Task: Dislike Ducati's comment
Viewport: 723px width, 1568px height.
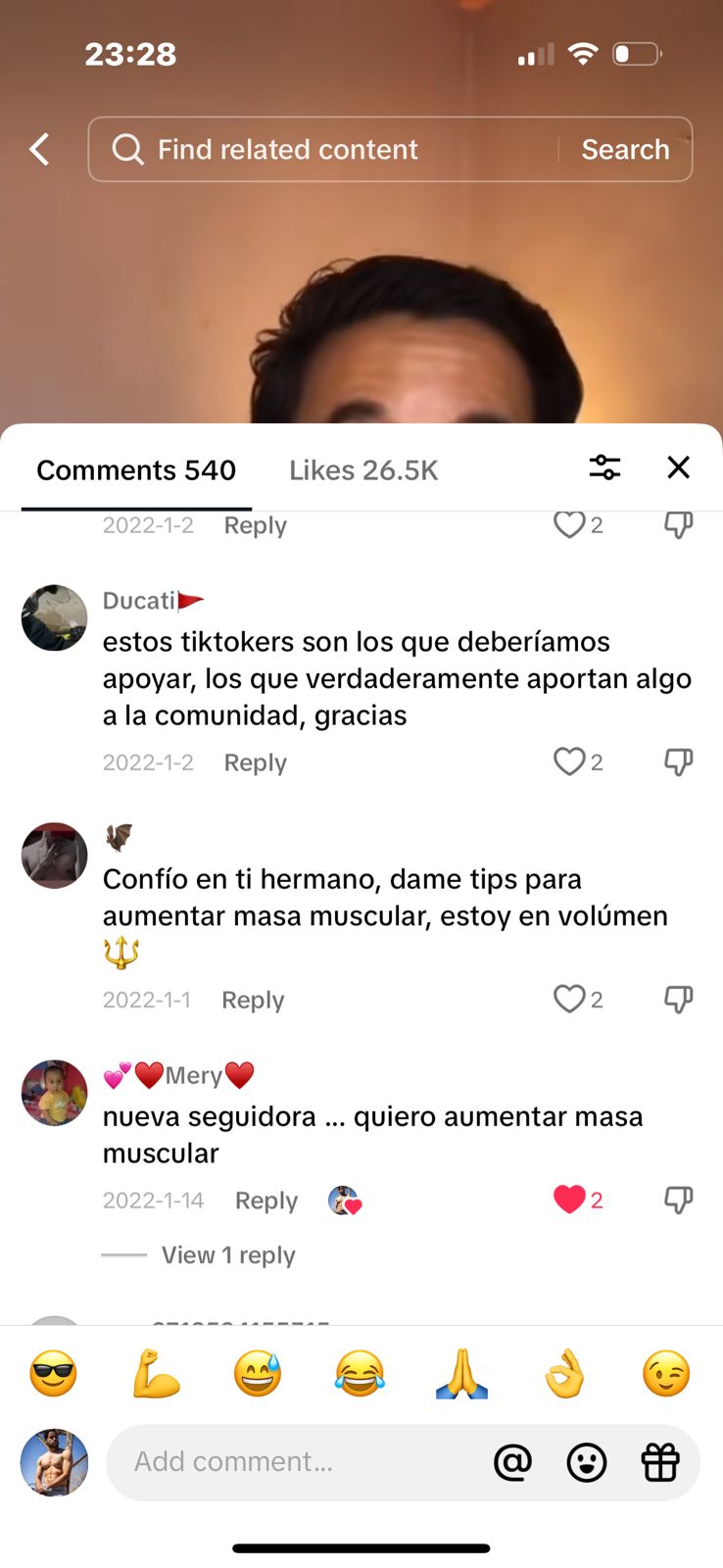Action: click(x=678, y=761)
